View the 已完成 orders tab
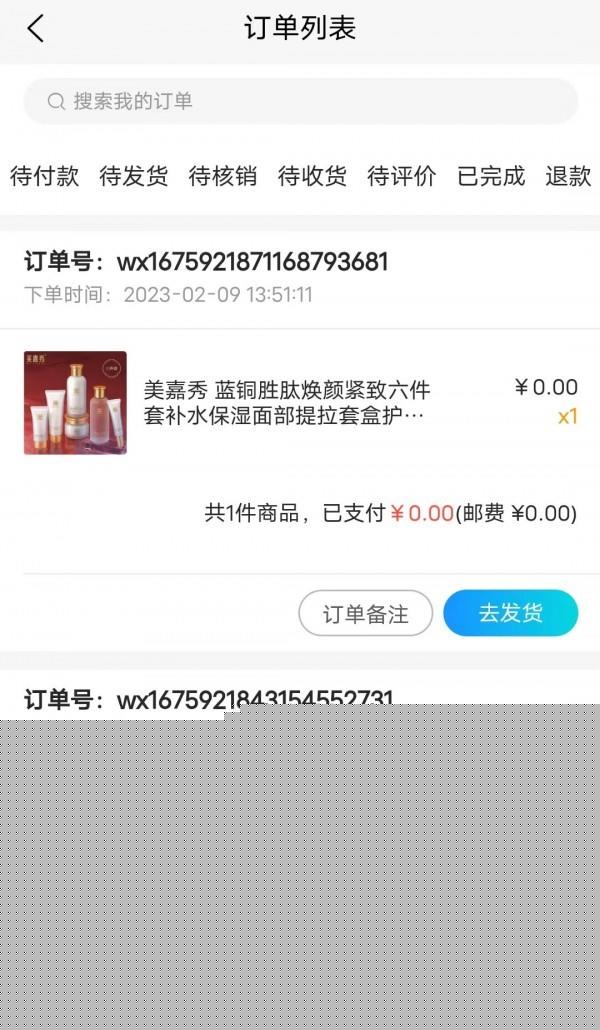The width and height of the screenshot is (600, 1030). (491, 177)
